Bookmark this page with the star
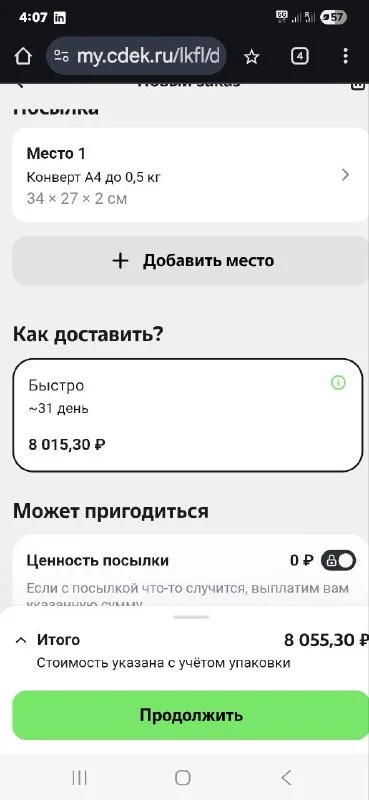 pyautogui.click(x=251, y=57)
